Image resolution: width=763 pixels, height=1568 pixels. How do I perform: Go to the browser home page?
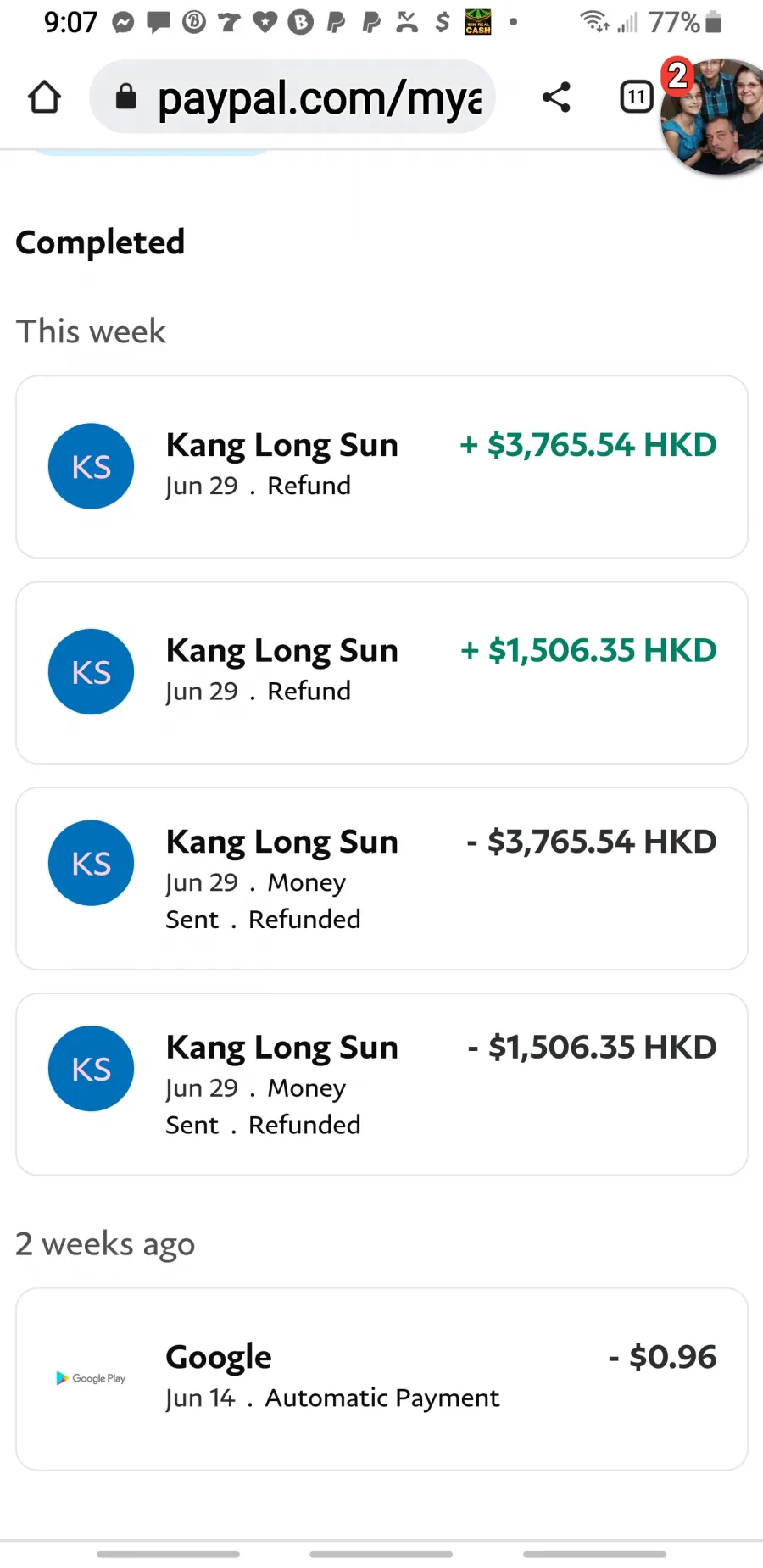[44, 97]
